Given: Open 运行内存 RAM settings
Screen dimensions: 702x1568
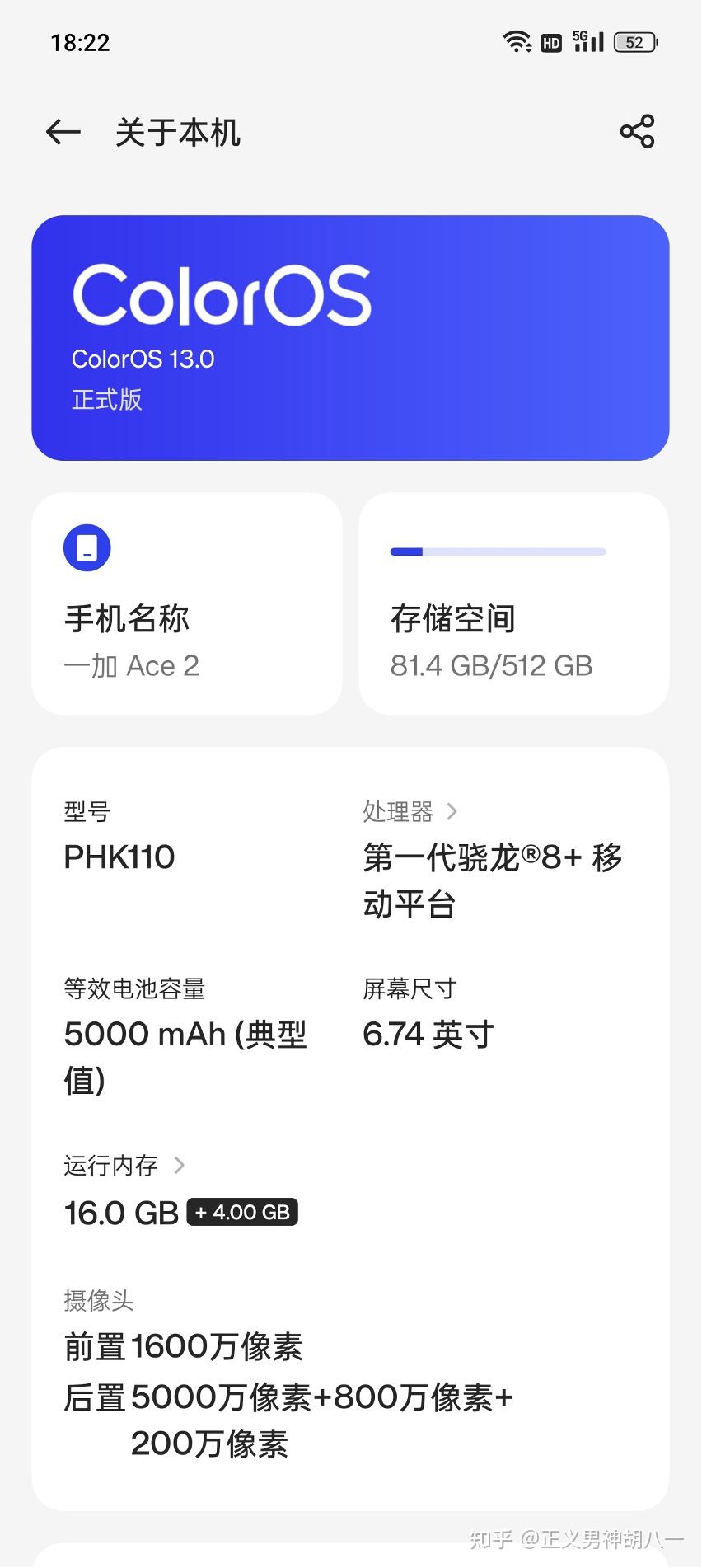Looking at the screenshot, I should [x=124, y=1166].
